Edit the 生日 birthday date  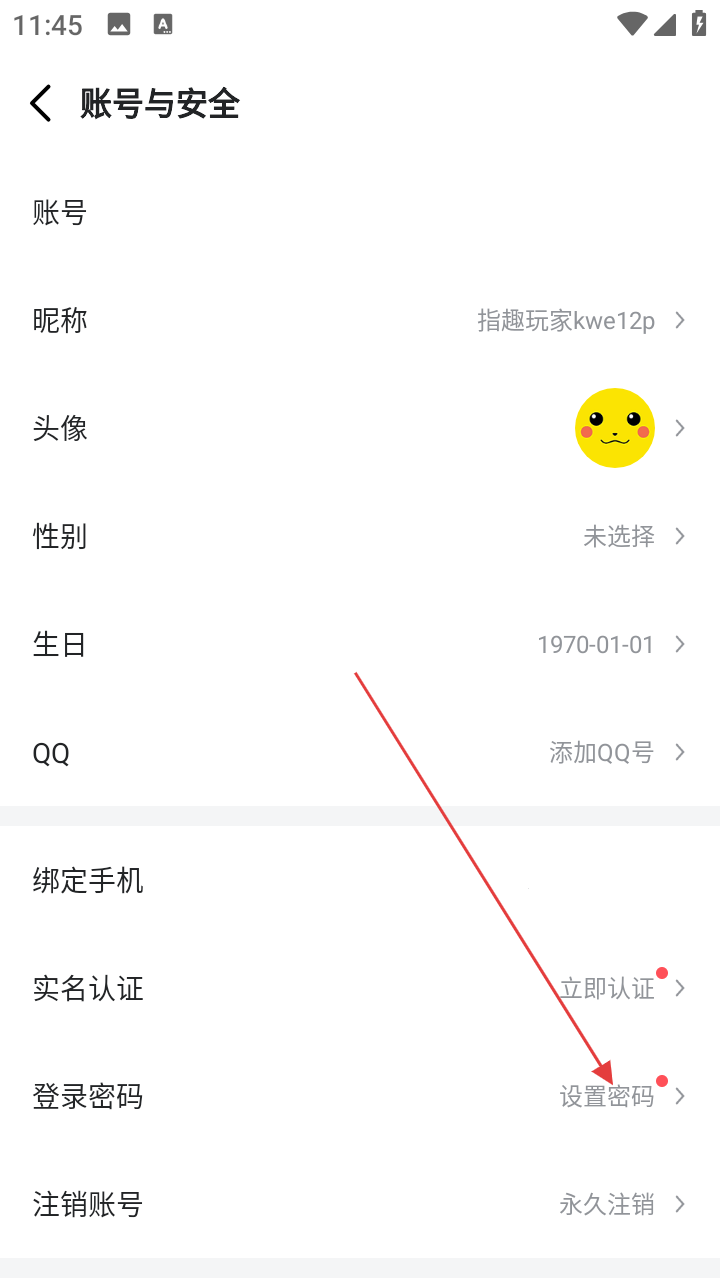[360, 645]
